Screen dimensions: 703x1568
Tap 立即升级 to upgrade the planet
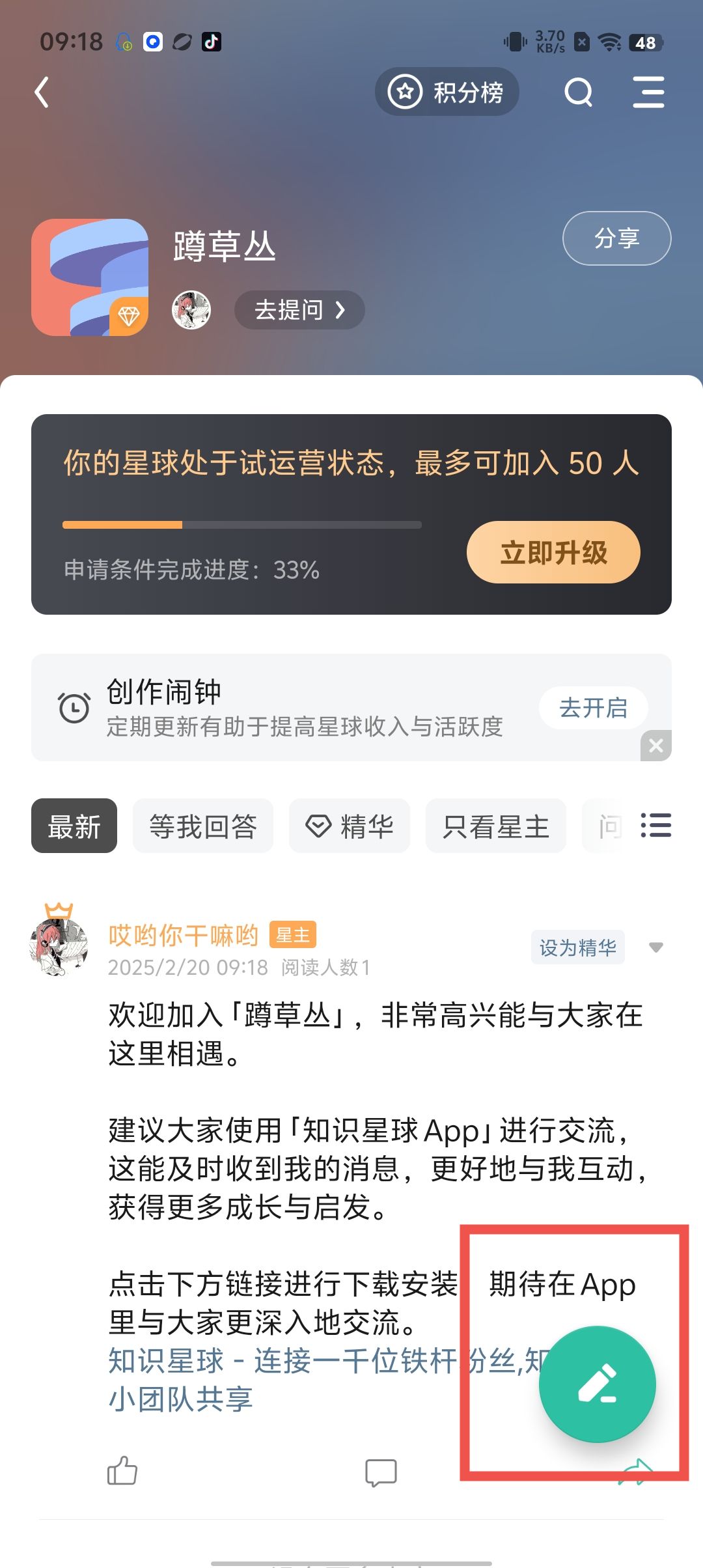click(553, 552)
